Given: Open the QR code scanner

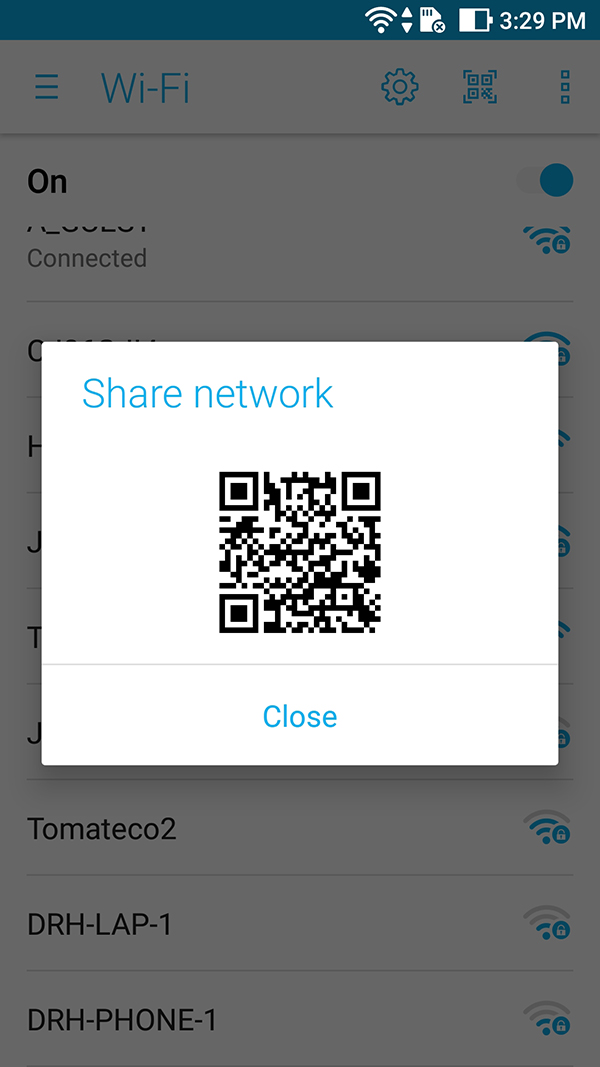Looking at the screenshot, I should [480, 88].
